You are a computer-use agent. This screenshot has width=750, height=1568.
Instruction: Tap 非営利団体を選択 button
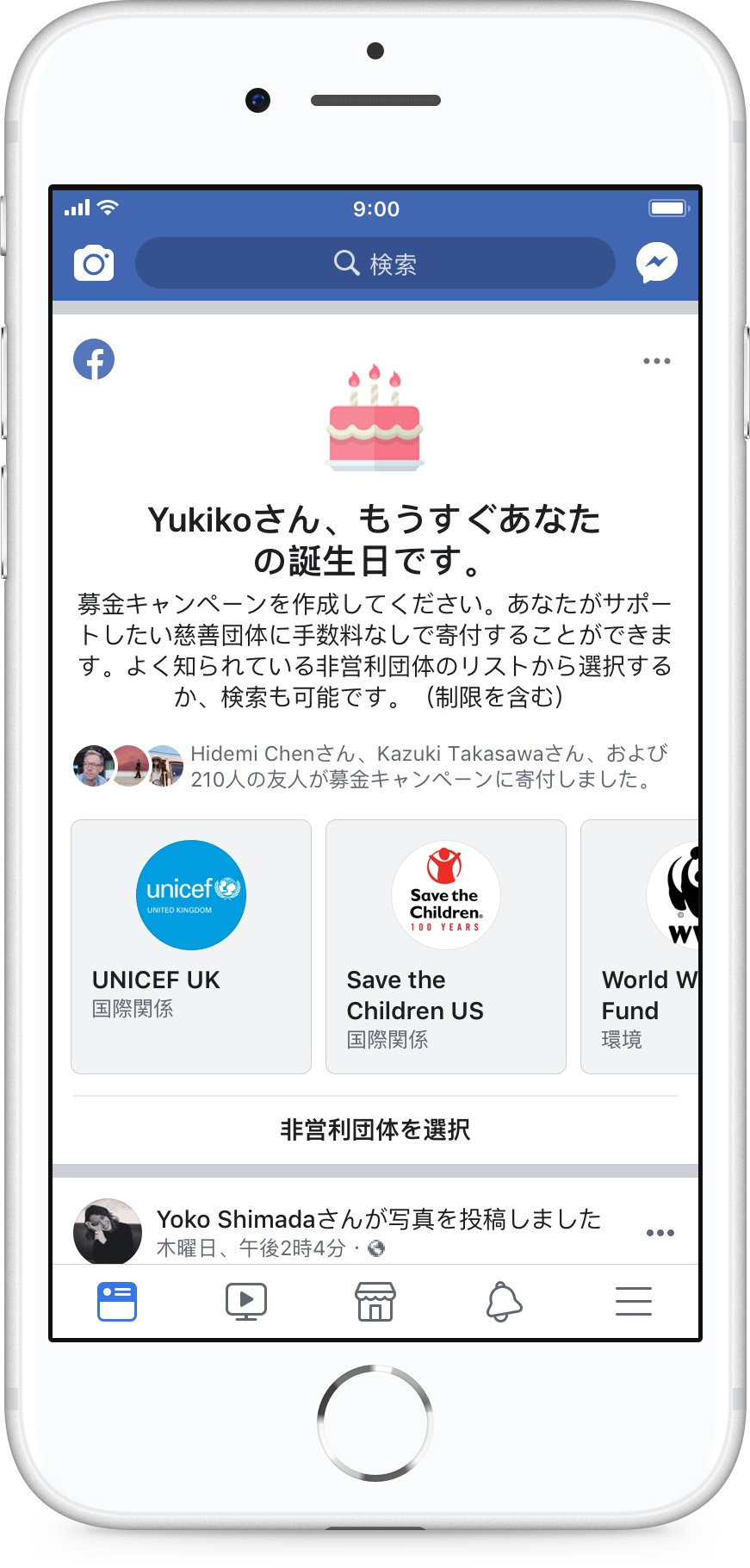(375, 1129)
